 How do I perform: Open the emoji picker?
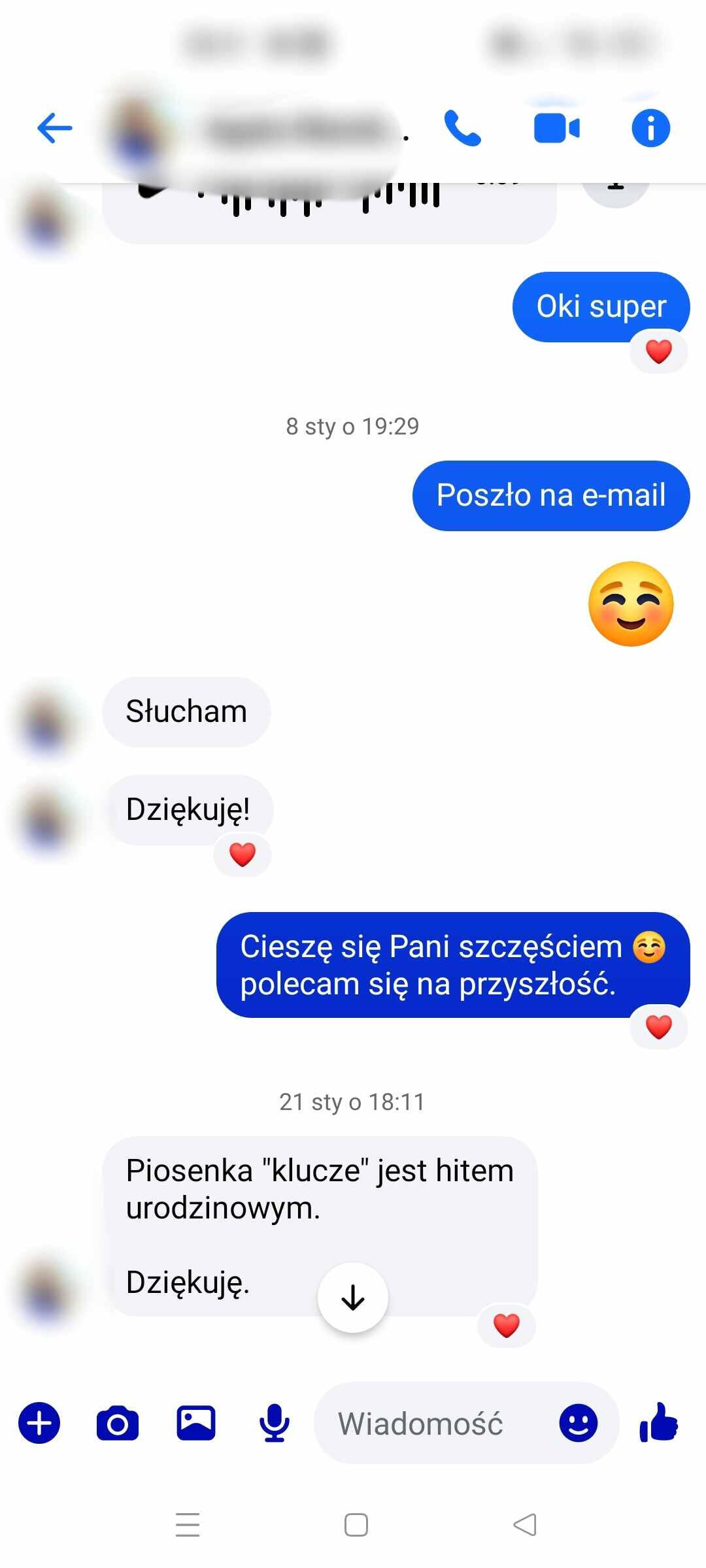point(579,1423)
